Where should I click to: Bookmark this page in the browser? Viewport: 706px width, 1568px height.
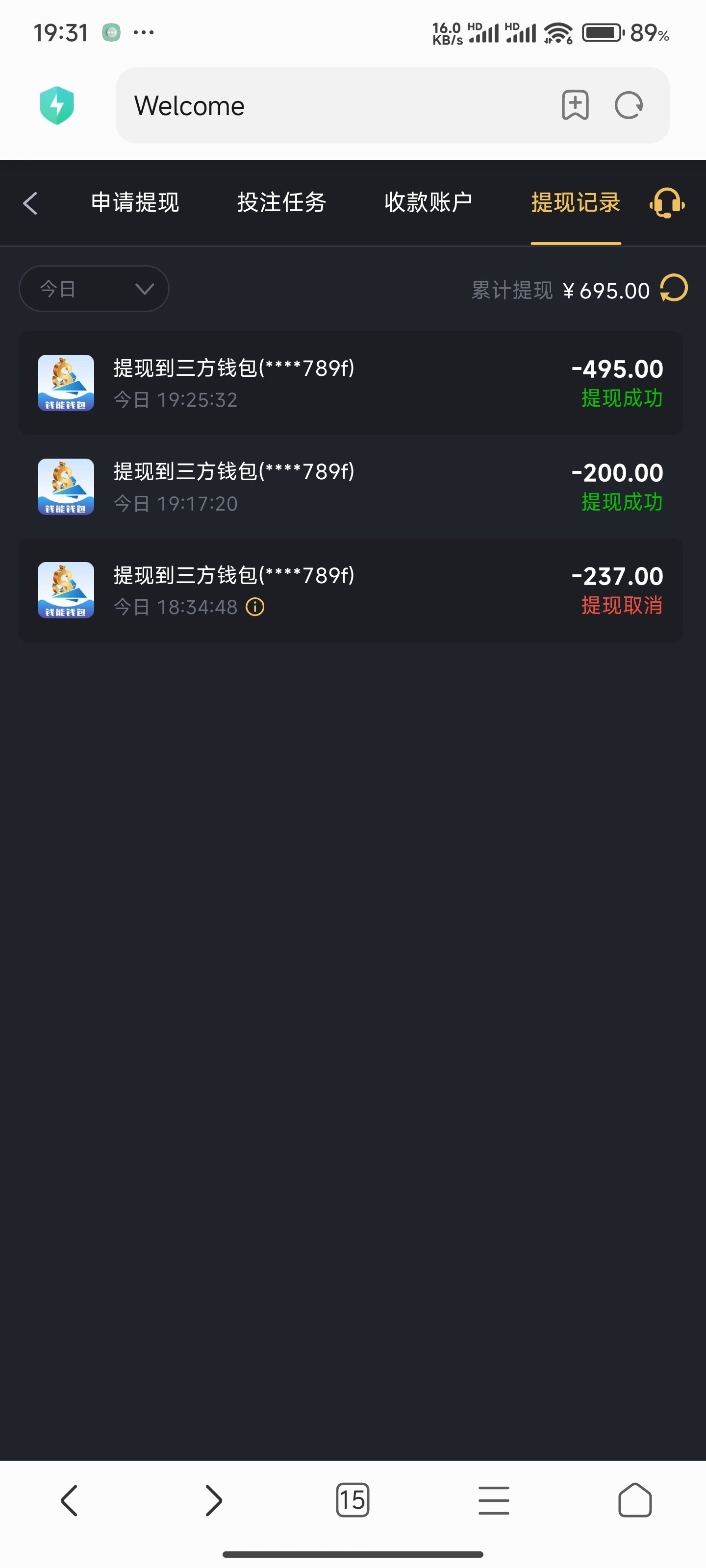click(575, 105)
